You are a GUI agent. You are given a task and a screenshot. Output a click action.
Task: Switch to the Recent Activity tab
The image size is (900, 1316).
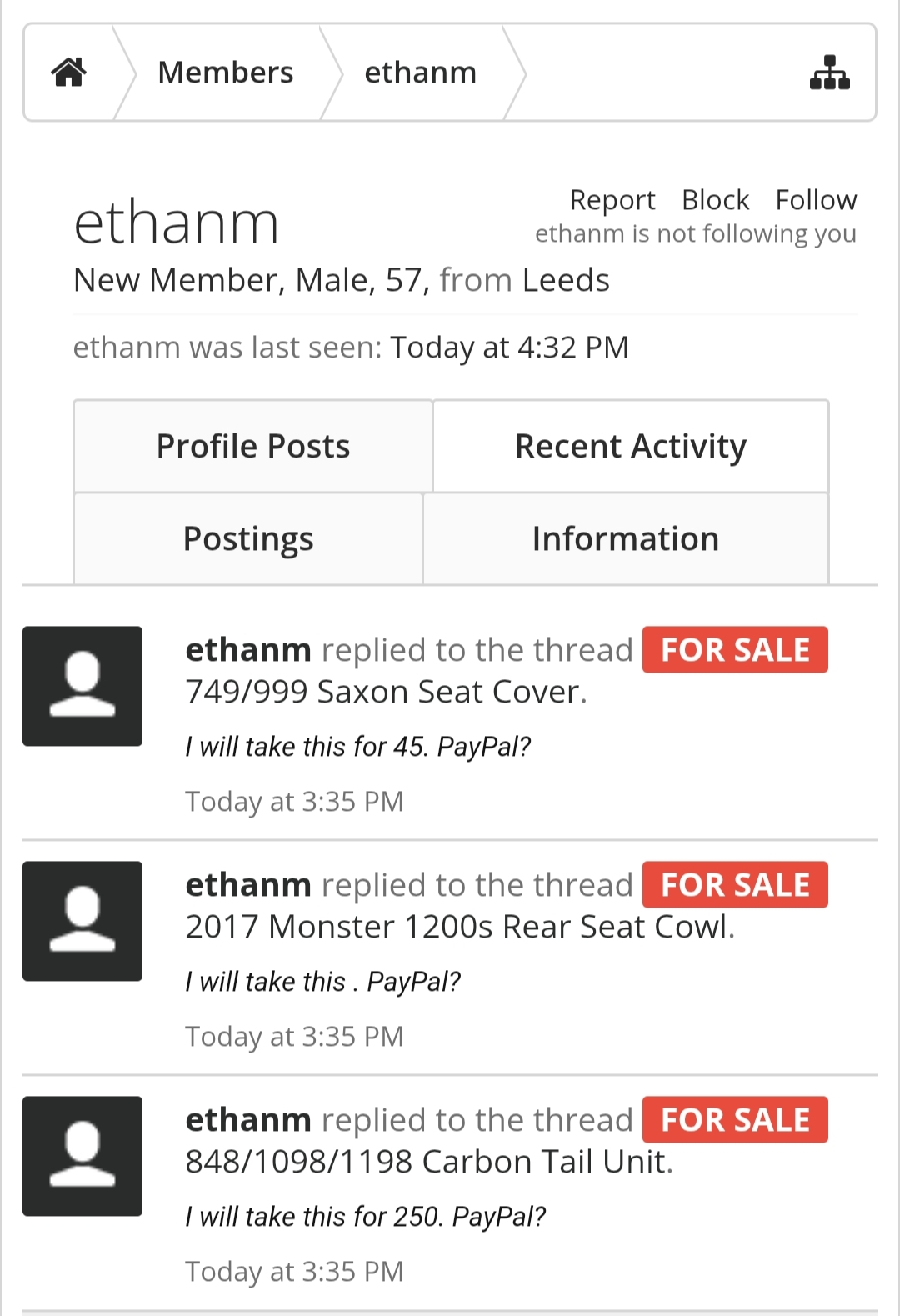coord(630,447)
